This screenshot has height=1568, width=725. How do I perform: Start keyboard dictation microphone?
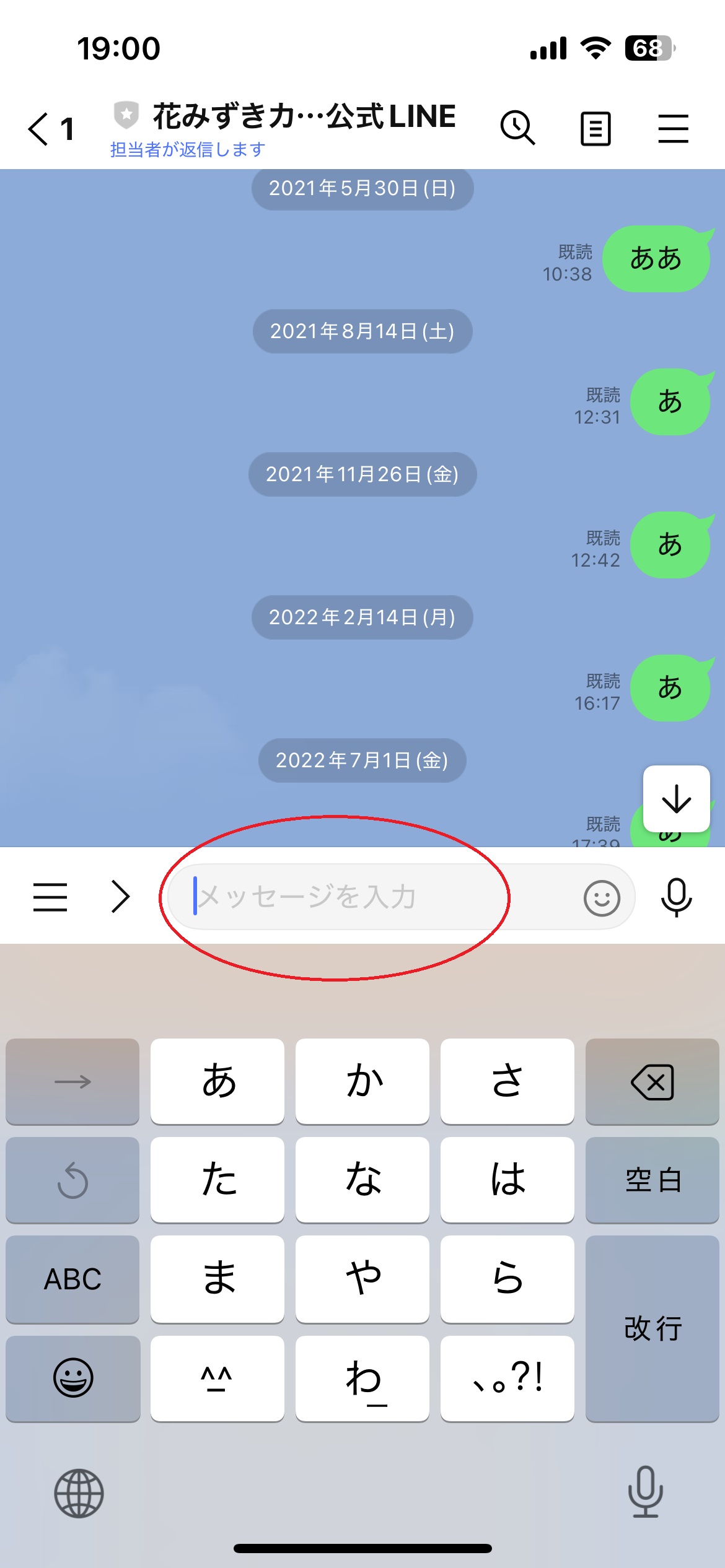(x=645, y=1492)
